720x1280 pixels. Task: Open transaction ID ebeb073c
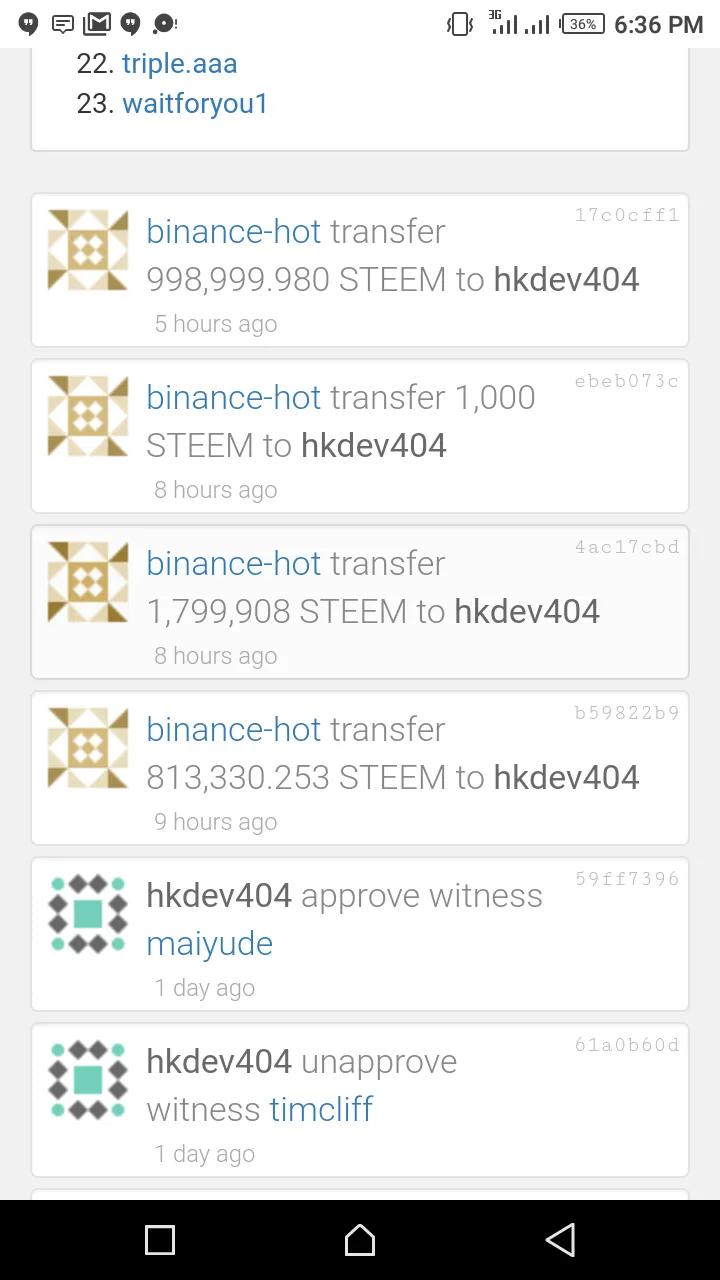[627, 381]
